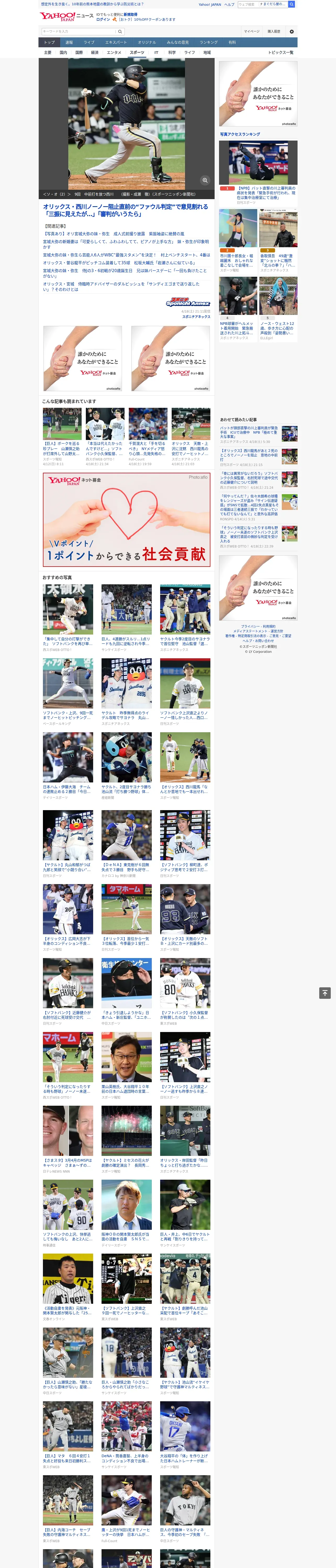Open トピックス一覧 link

point(281,52)
